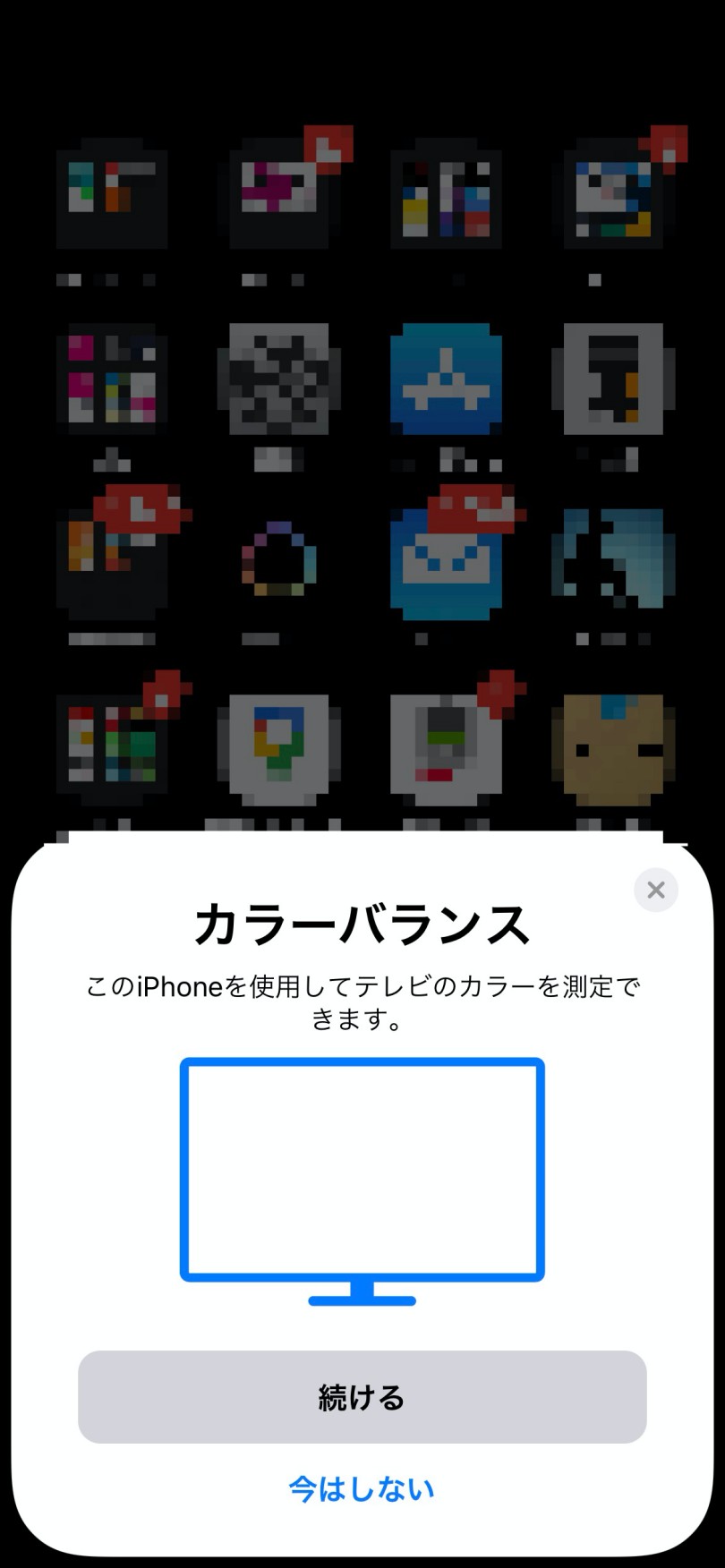This screenshot has width=725, height=1568.
Task: Tap 続ける to continue color balance
Action: [x=362, y=1396]
